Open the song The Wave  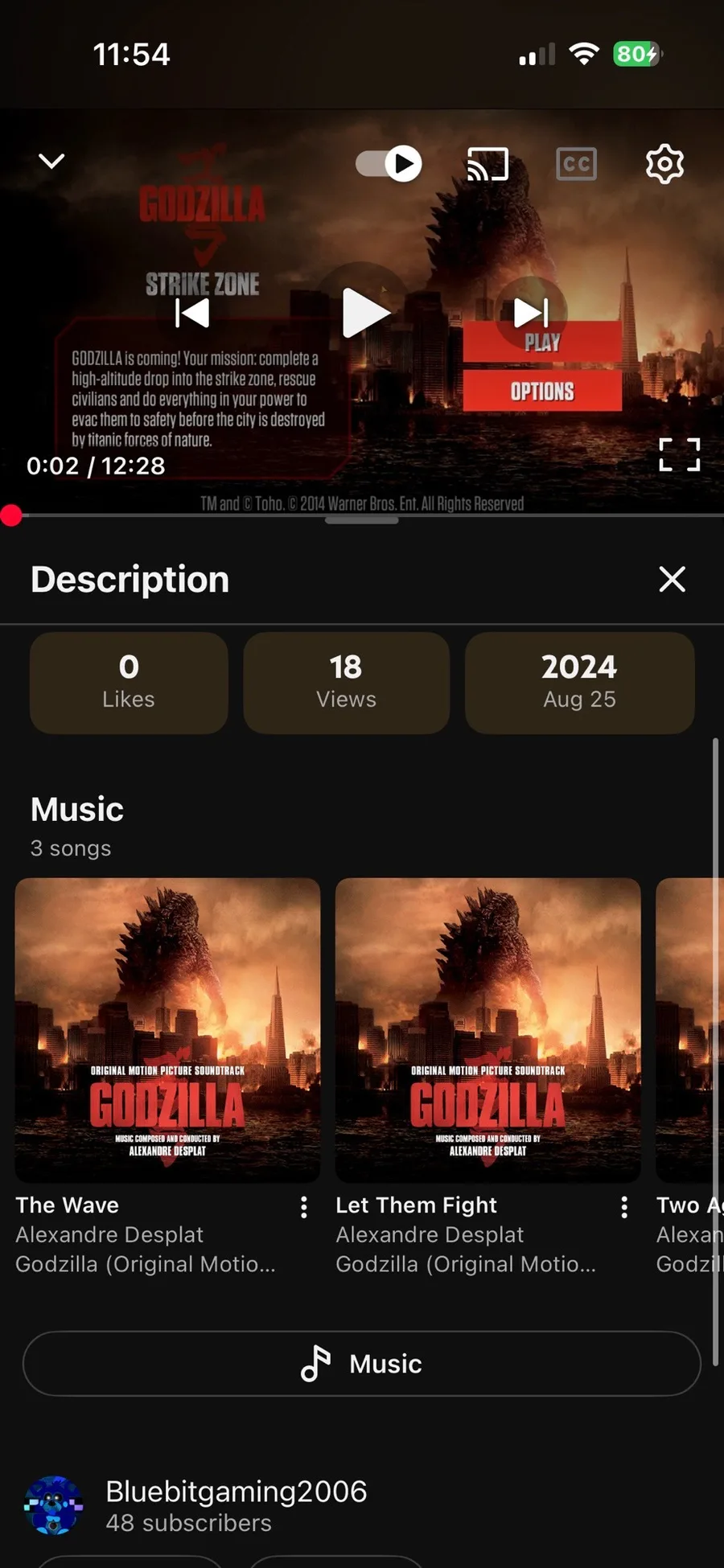(x=167, y=1030)
